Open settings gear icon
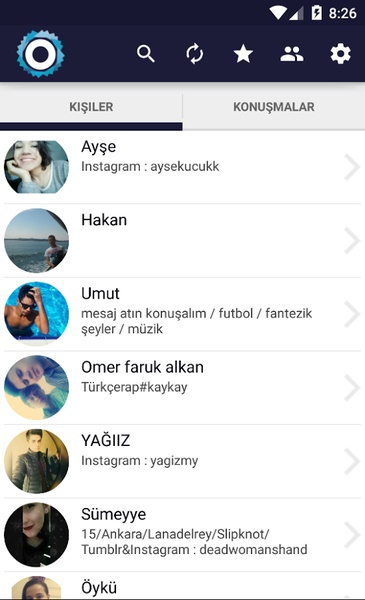 coord(341,54)
